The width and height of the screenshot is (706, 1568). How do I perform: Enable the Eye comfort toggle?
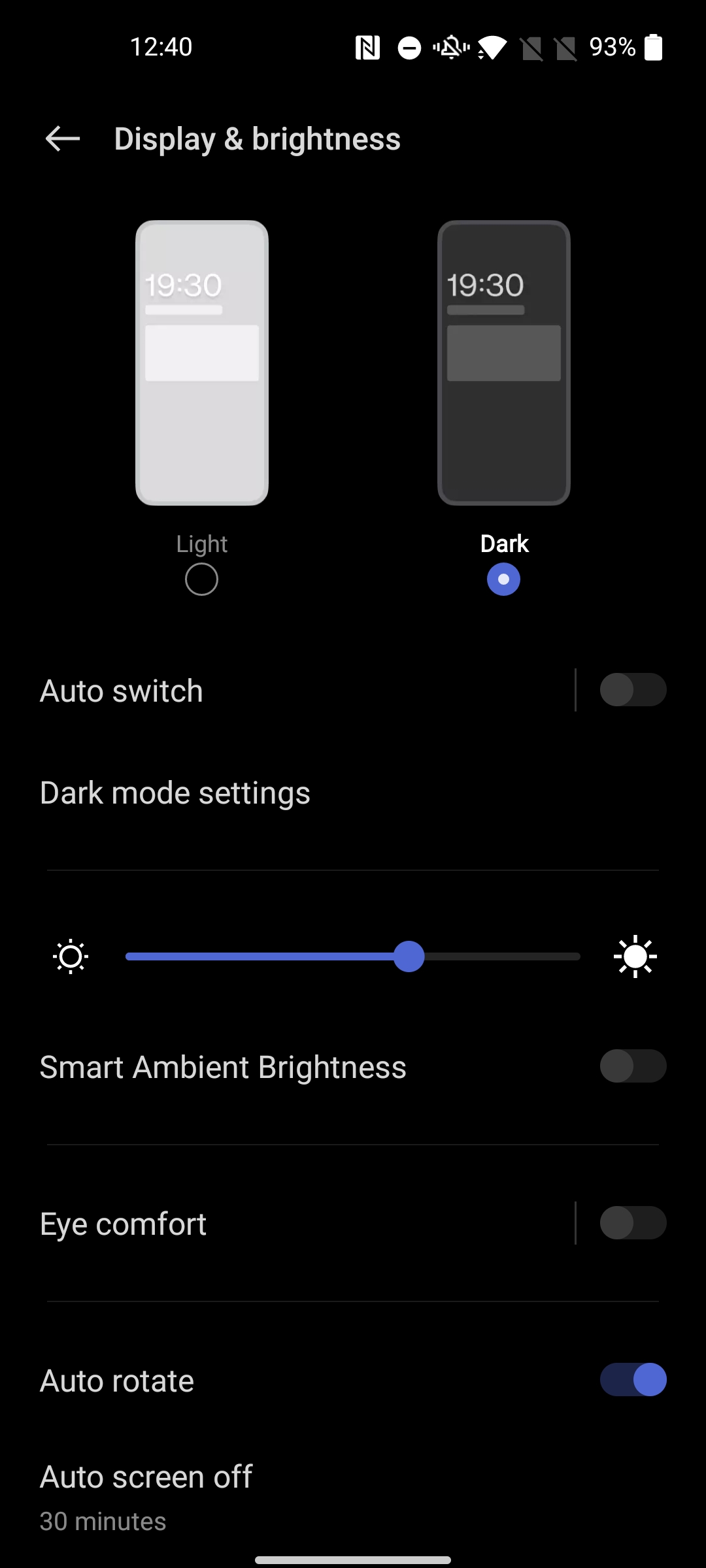(x=633, y=1223)
